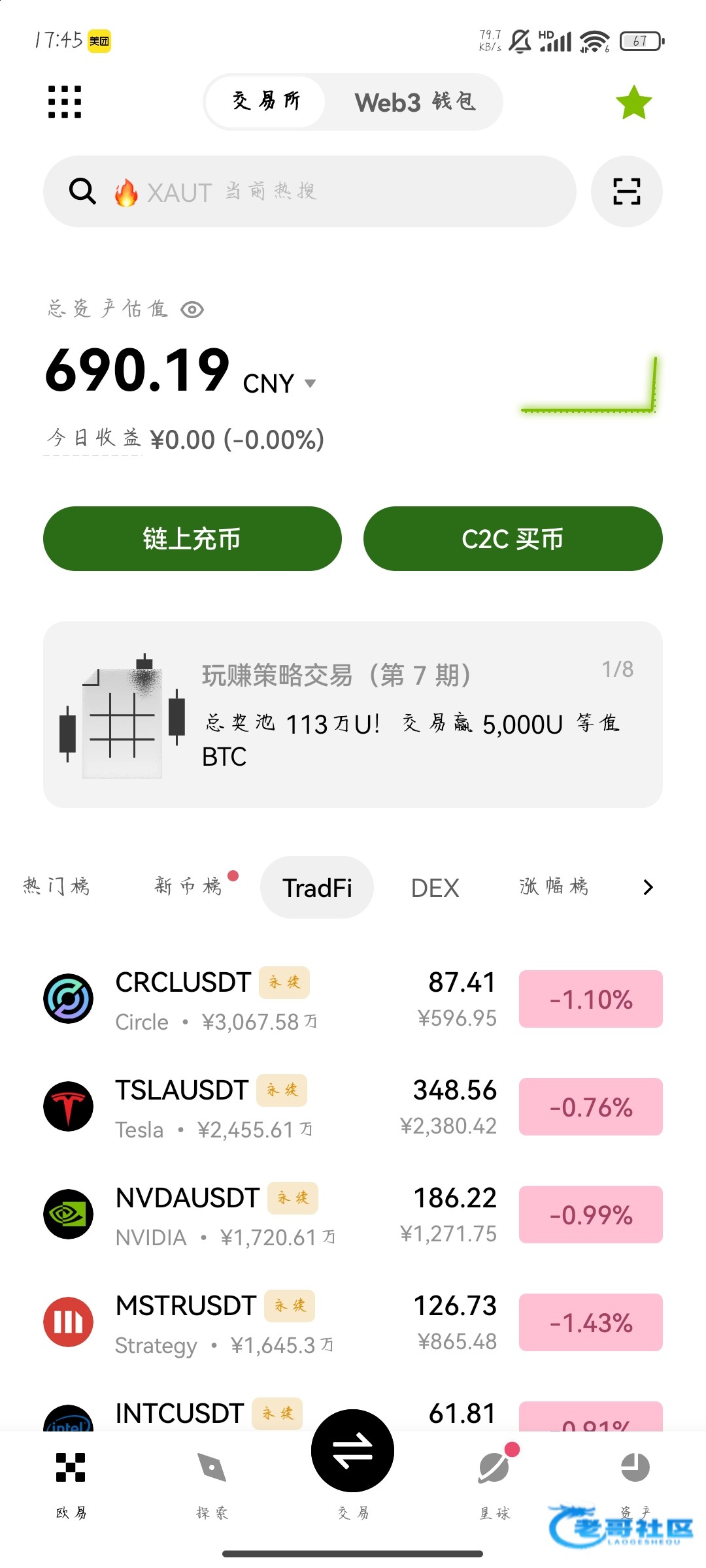Expand the CNY currency dropdown
This screenshot has height=1568, width=706.
tap(280, 384)
